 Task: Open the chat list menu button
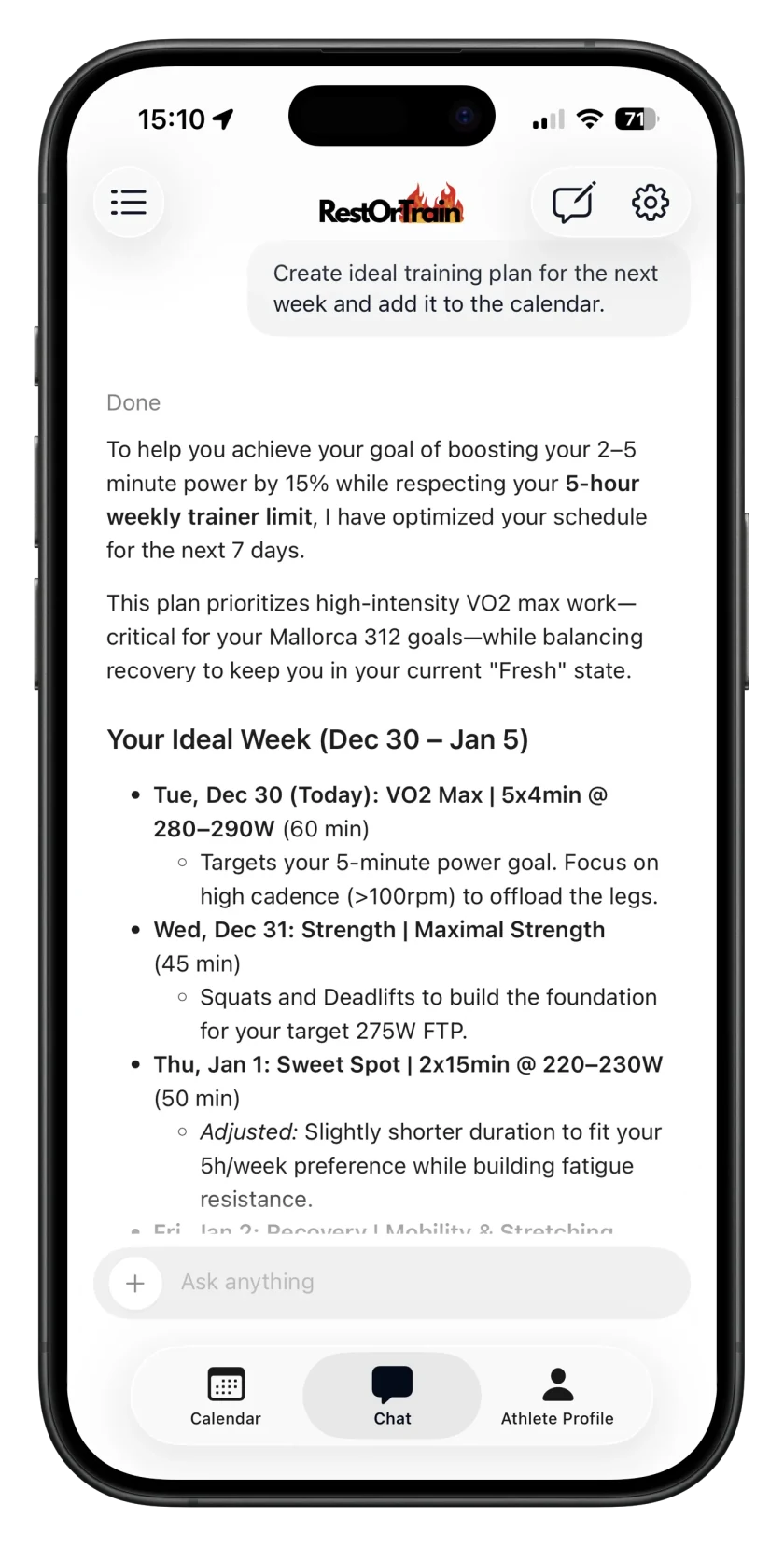pyautogui.click(x=129, y=202)
